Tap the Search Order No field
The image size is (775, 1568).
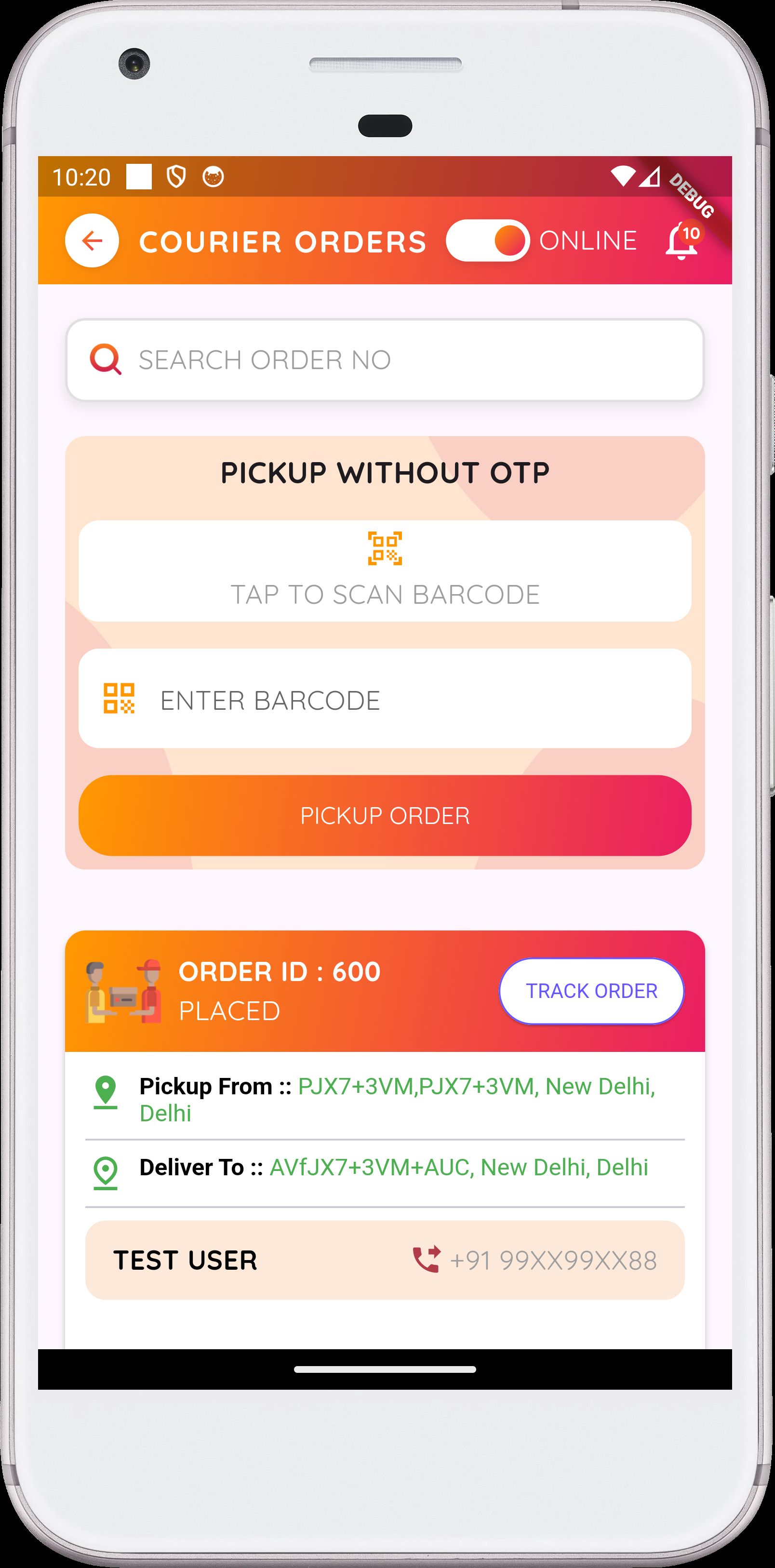coord(385,360)
